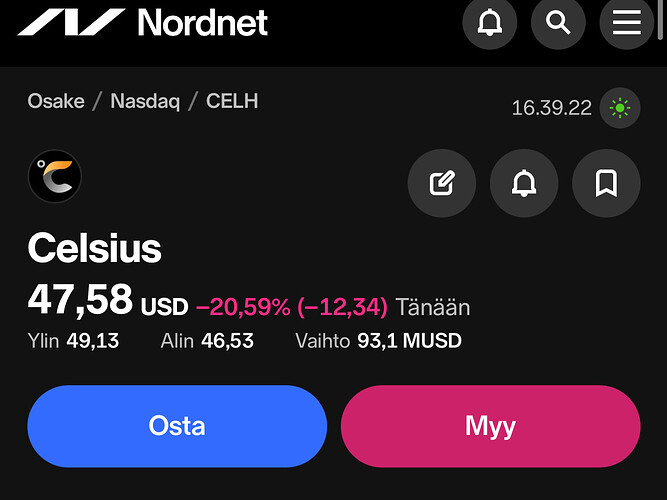Tap the Nordnet logo to go home
The height and width of the screenshot is (500, 667).
tap(143, 22)
